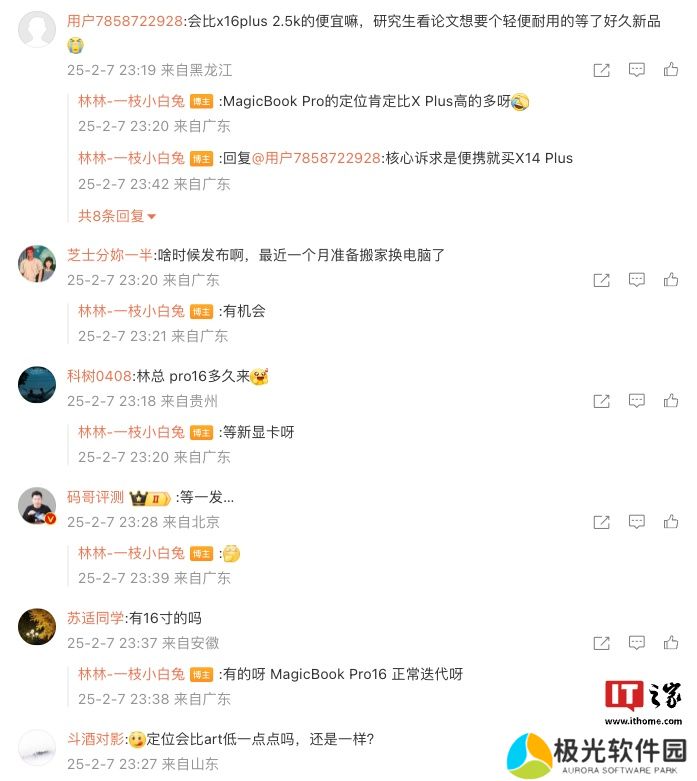The image size is (697, 781).
Task: Share 科树0408's comment
Action: click(x=601, y=401)
